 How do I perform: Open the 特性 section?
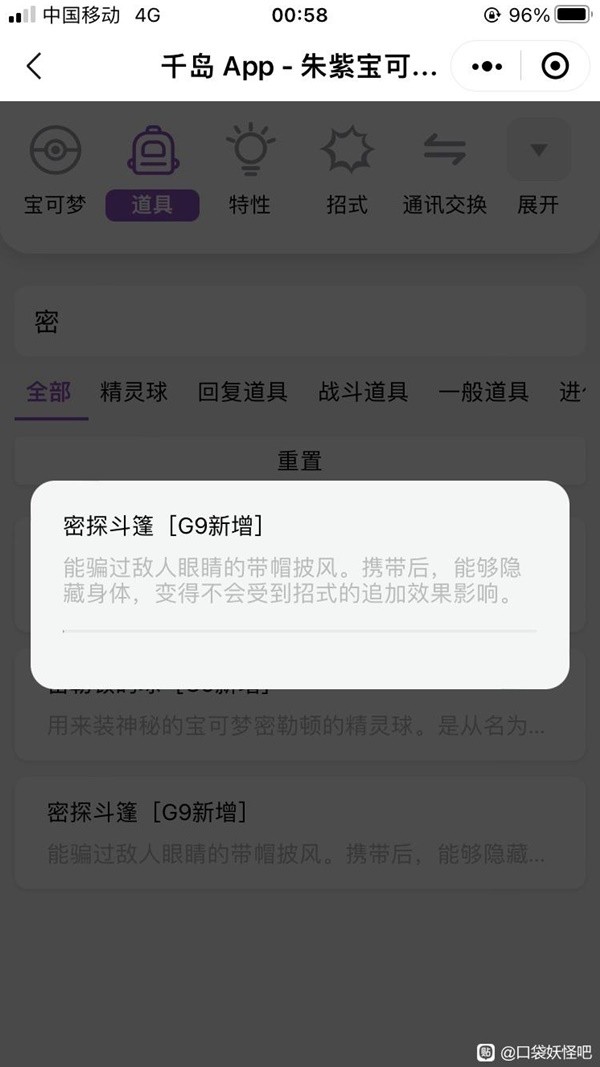click(249, 172)
